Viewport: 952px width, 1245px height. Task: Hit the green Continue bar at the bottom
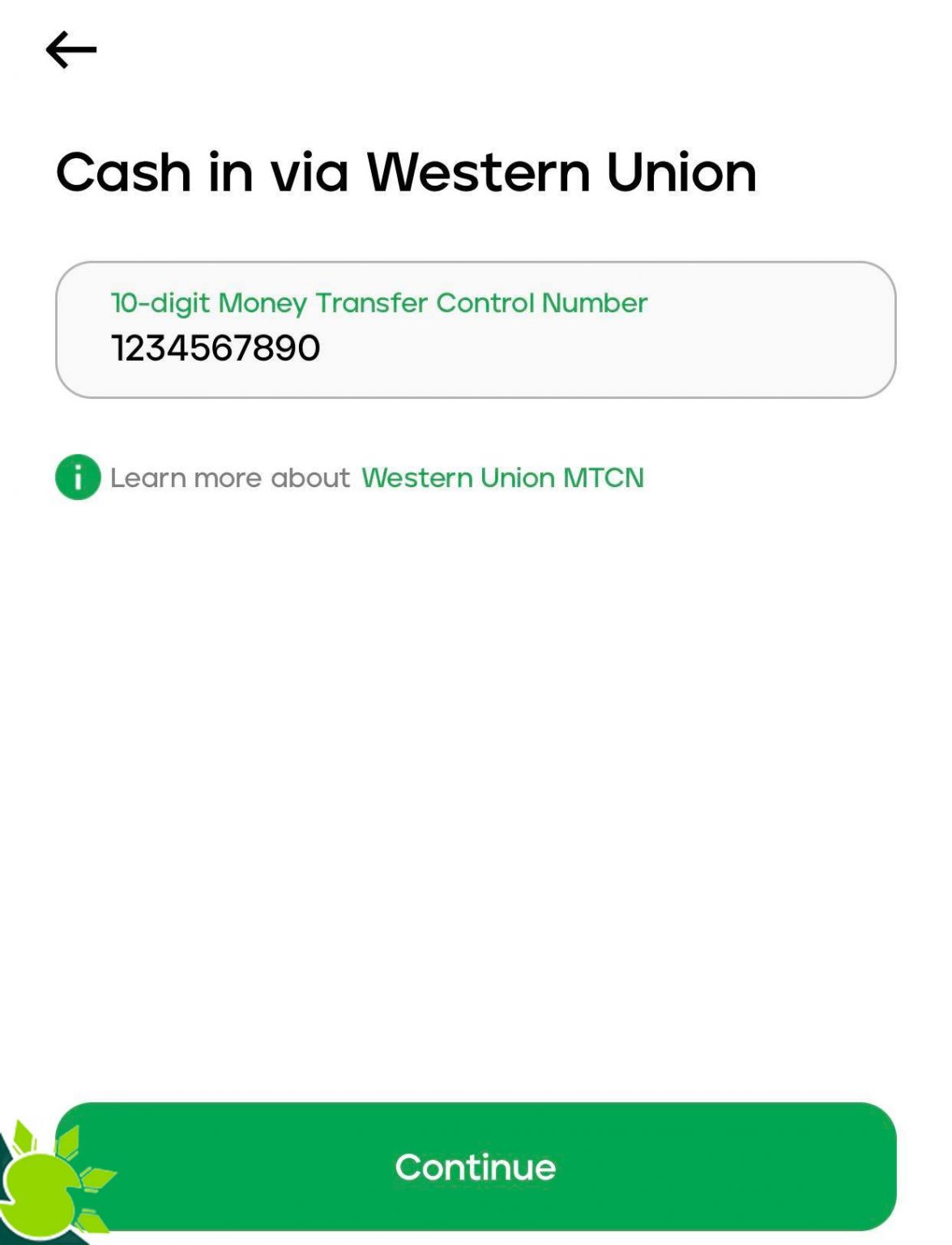[476, 1167]
